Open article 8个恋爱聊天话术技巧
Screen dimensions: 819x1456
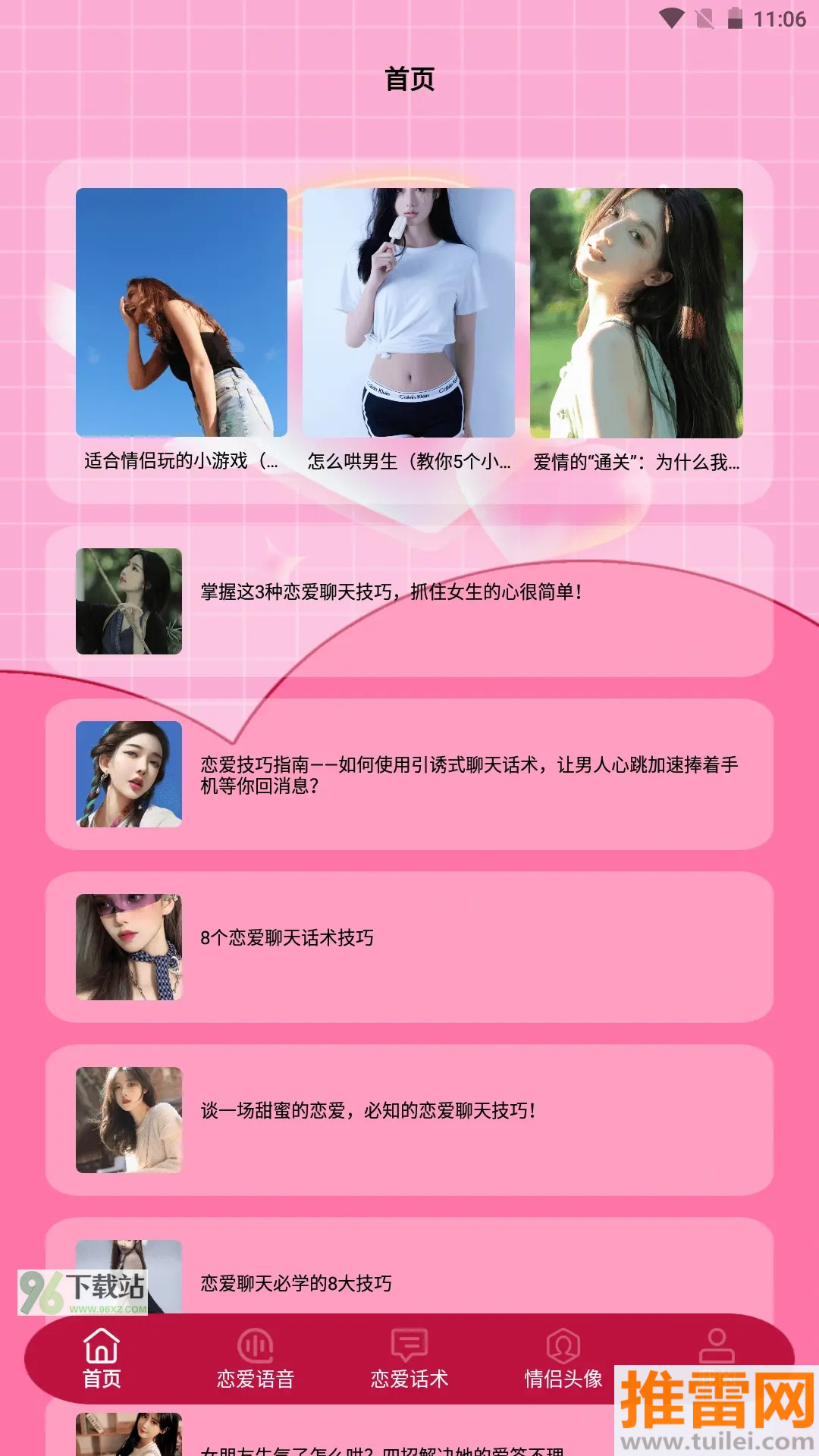click(409, 946)
